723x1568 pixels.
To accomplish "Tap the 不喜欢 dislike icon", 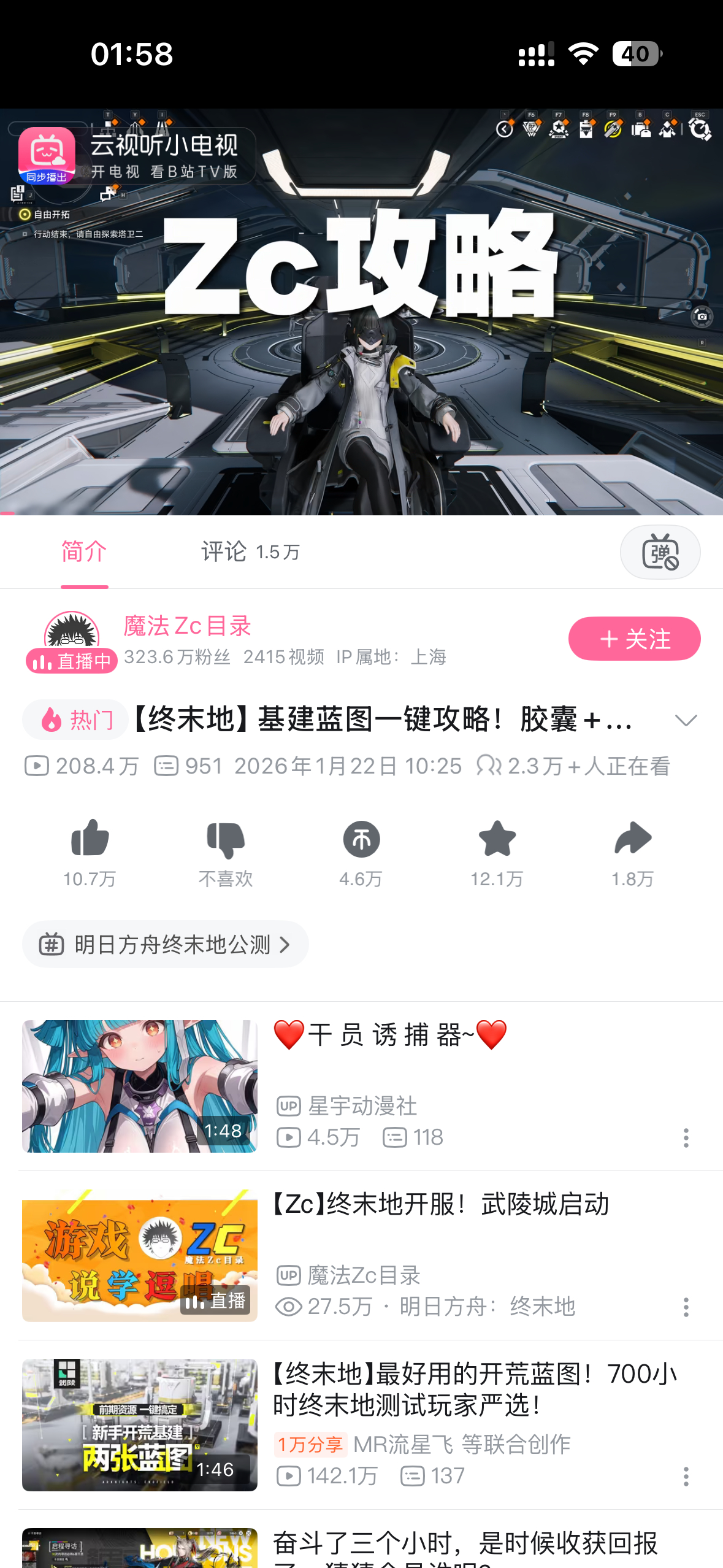I will click(x=226, y=839).
